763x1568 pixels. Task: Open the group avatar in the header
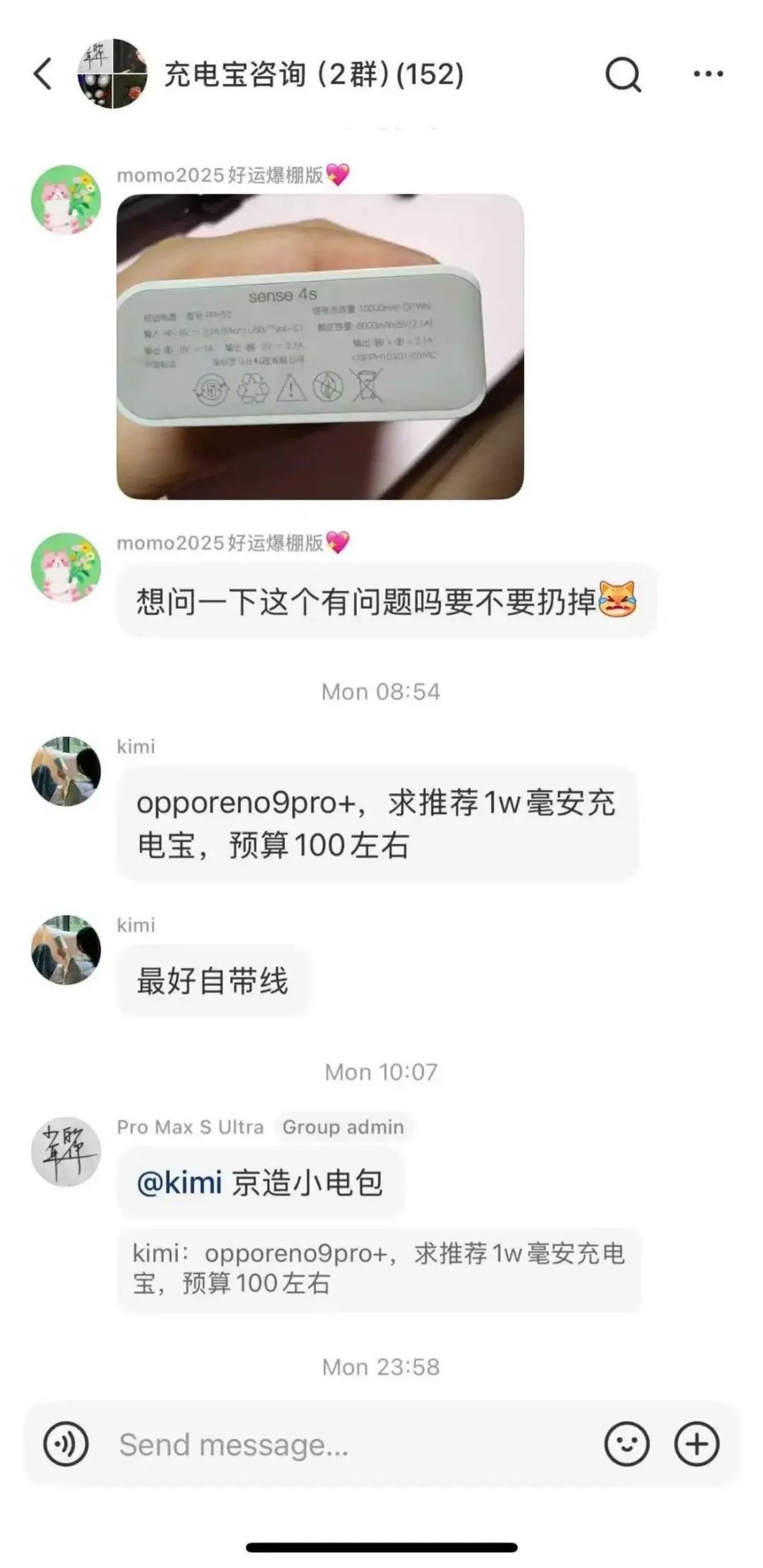(113, 74)
